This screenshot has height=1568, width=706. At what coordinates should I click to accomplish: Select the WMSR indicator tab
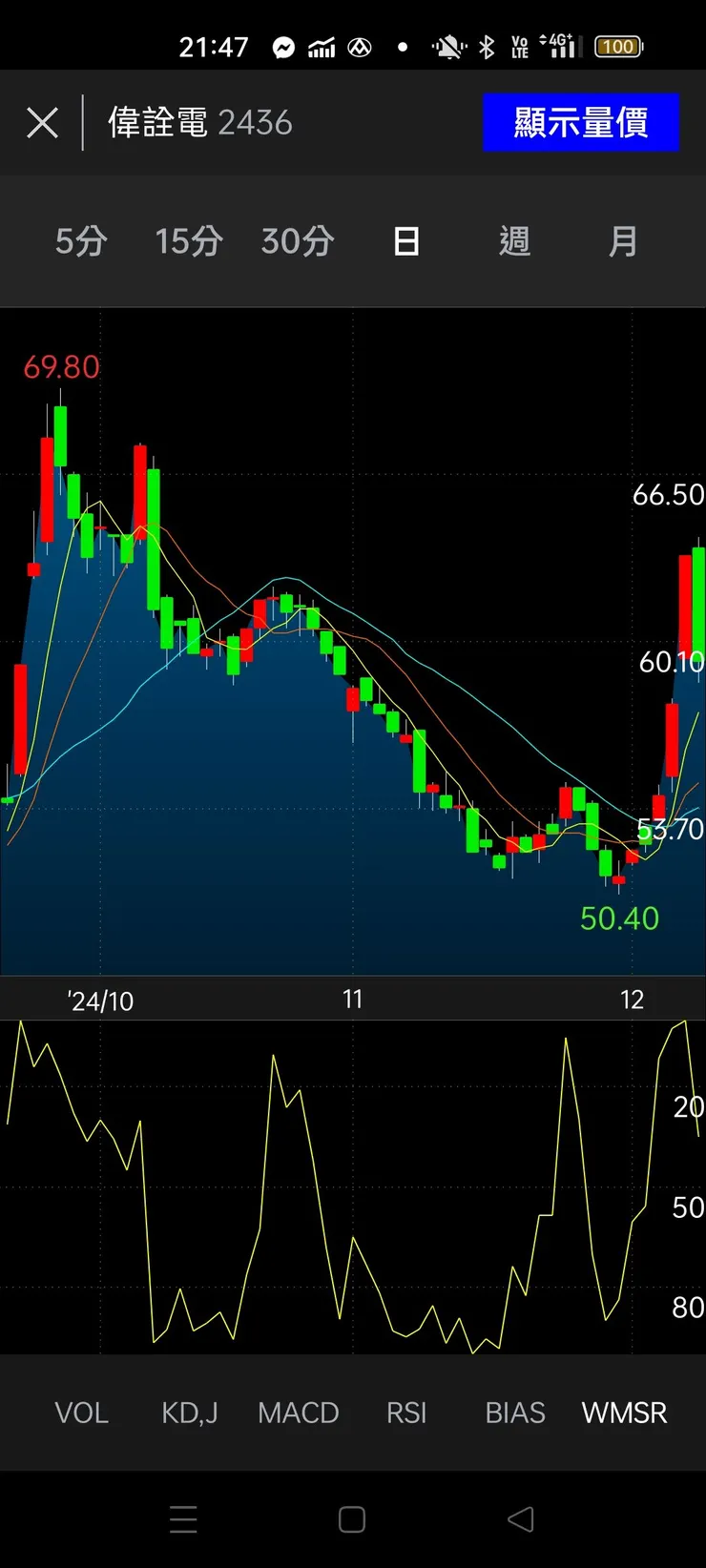click(624, 1413)
